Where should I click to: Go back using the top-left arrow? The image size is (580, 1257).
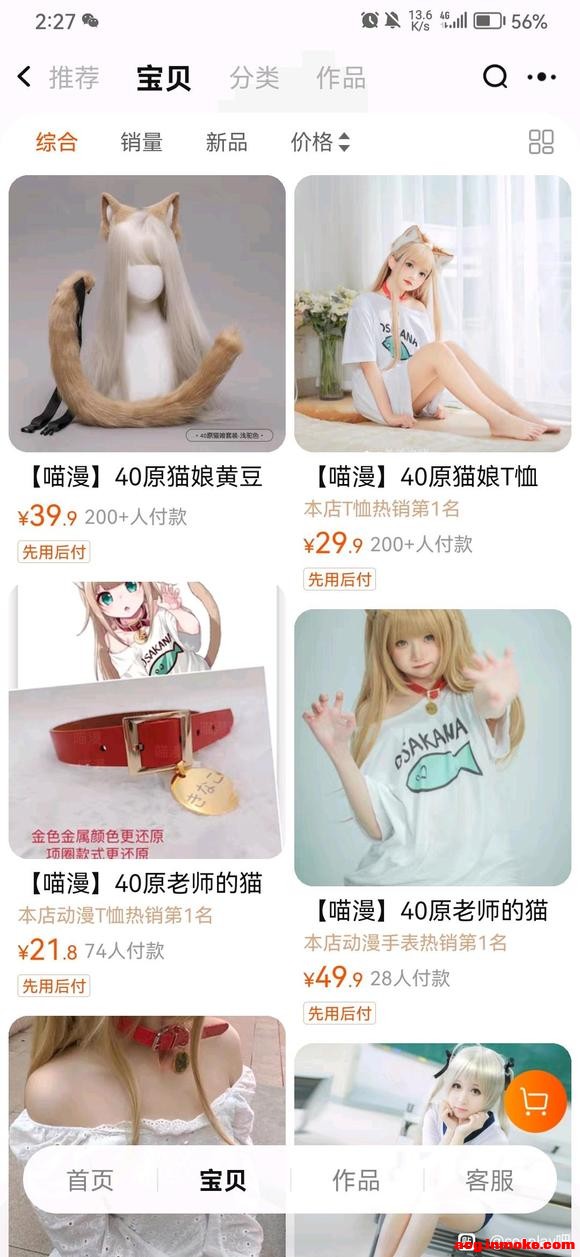point(24,77)
